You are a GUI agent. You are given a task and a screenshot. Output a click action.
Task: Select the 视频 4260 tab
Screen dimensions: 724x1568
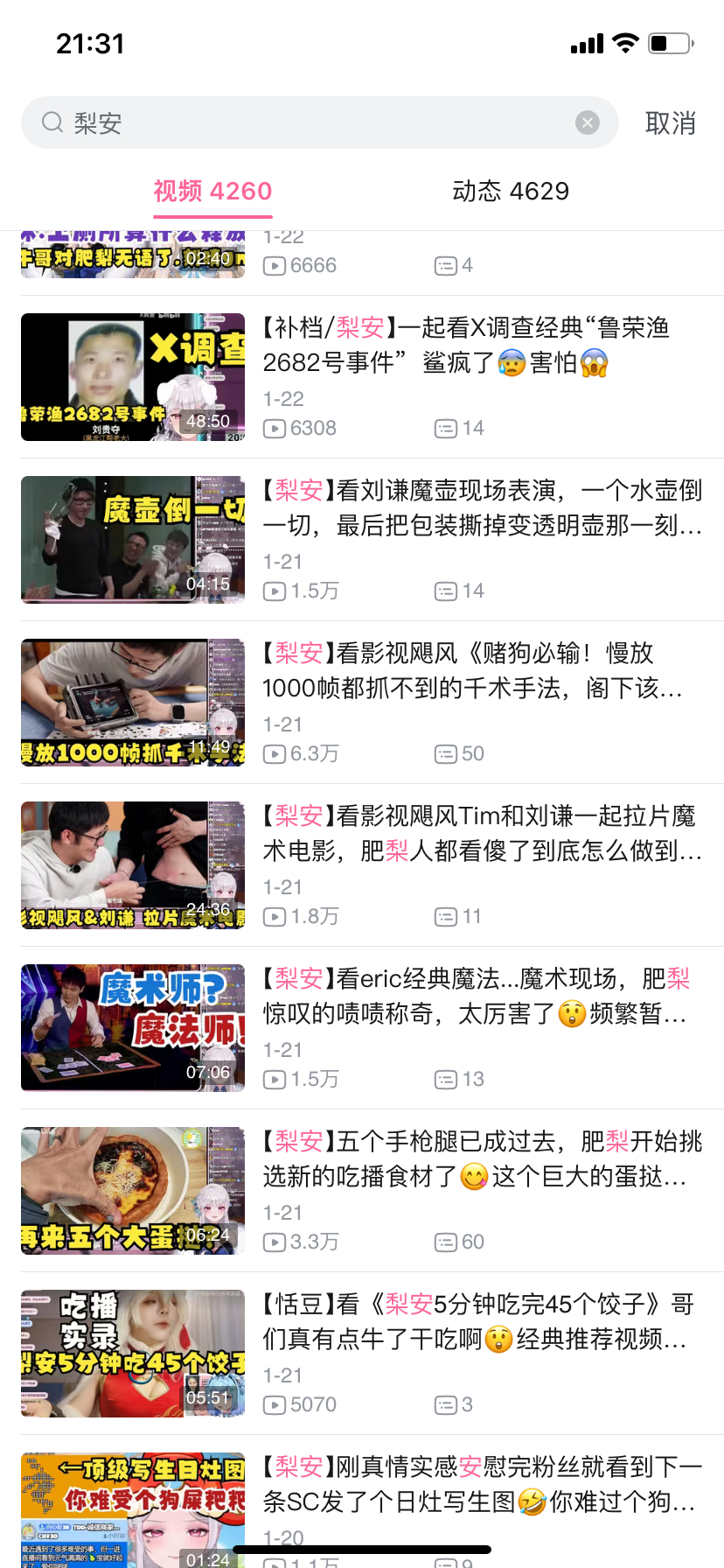(x=212, y=191)
